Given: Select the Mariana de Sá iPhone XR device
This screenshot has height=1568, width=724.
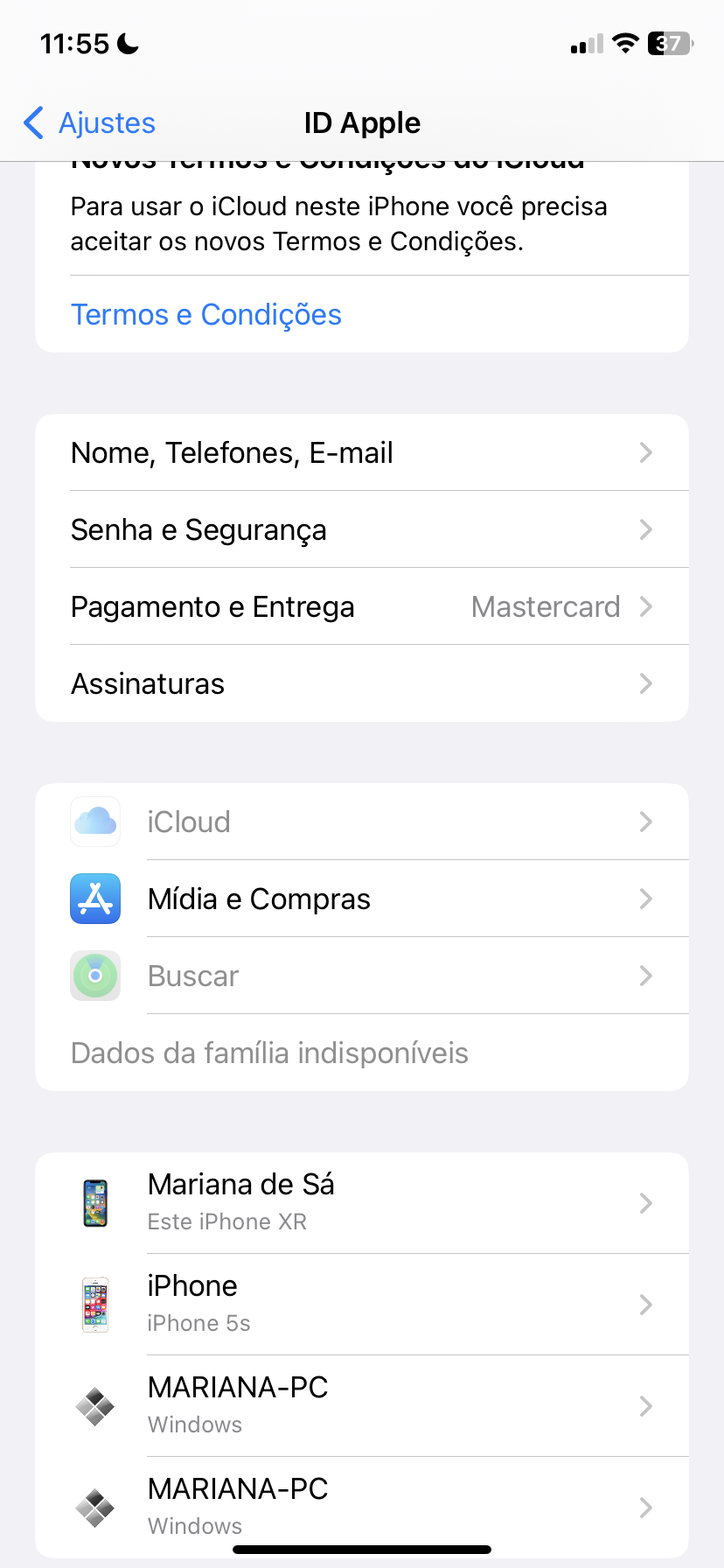Looking at the screenshot, I should [361, 1203].
